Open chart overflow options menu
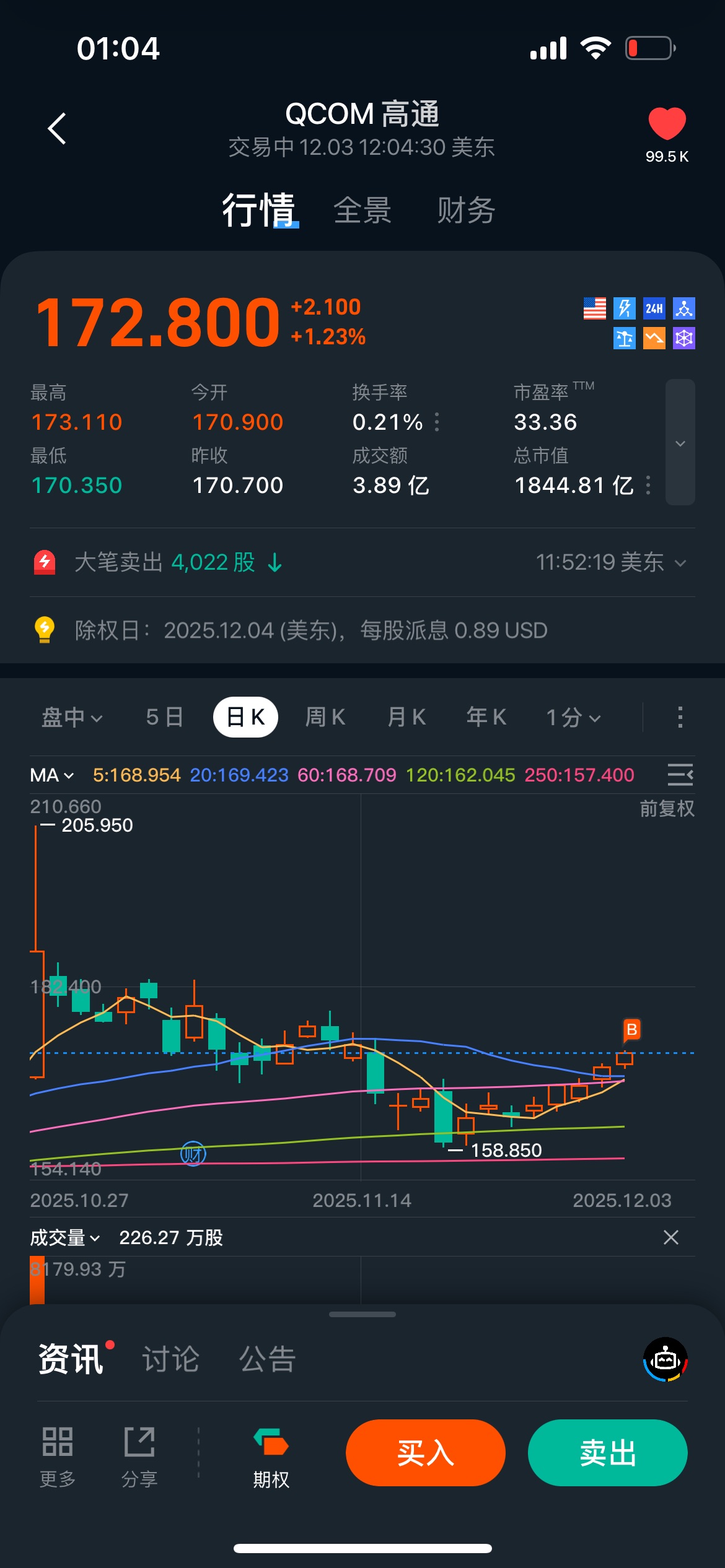725x1568 pixels. 680,717
